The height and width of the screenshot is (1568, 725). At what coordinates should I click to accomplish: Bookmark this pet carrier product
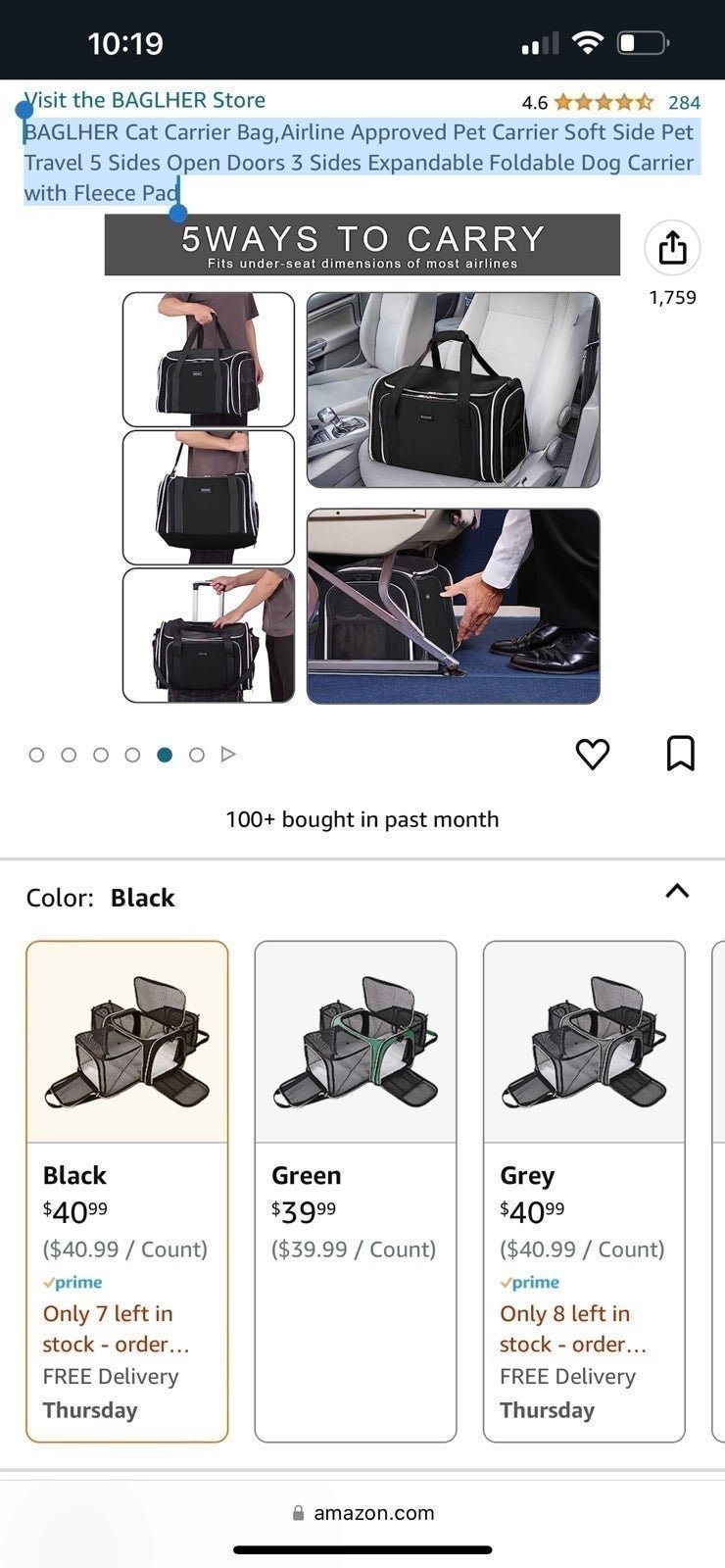click(680, 754)
